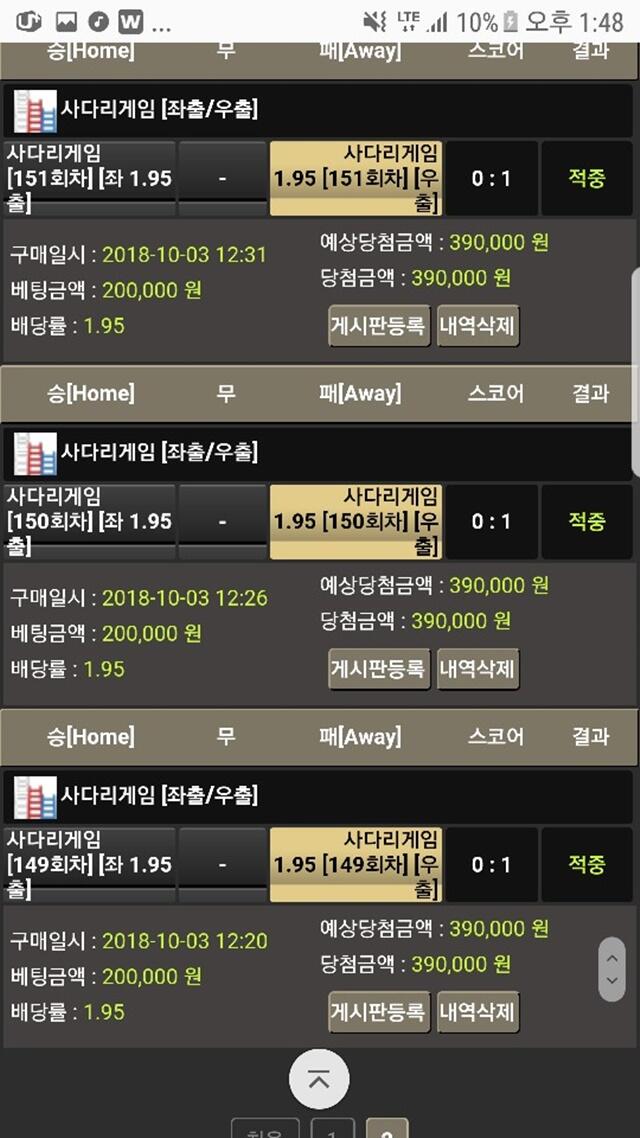The width and height of the screenshot is (640, 1138).
Task: Post the 149회차 bet with 게시판등록
Action: tap(380, 1012)
